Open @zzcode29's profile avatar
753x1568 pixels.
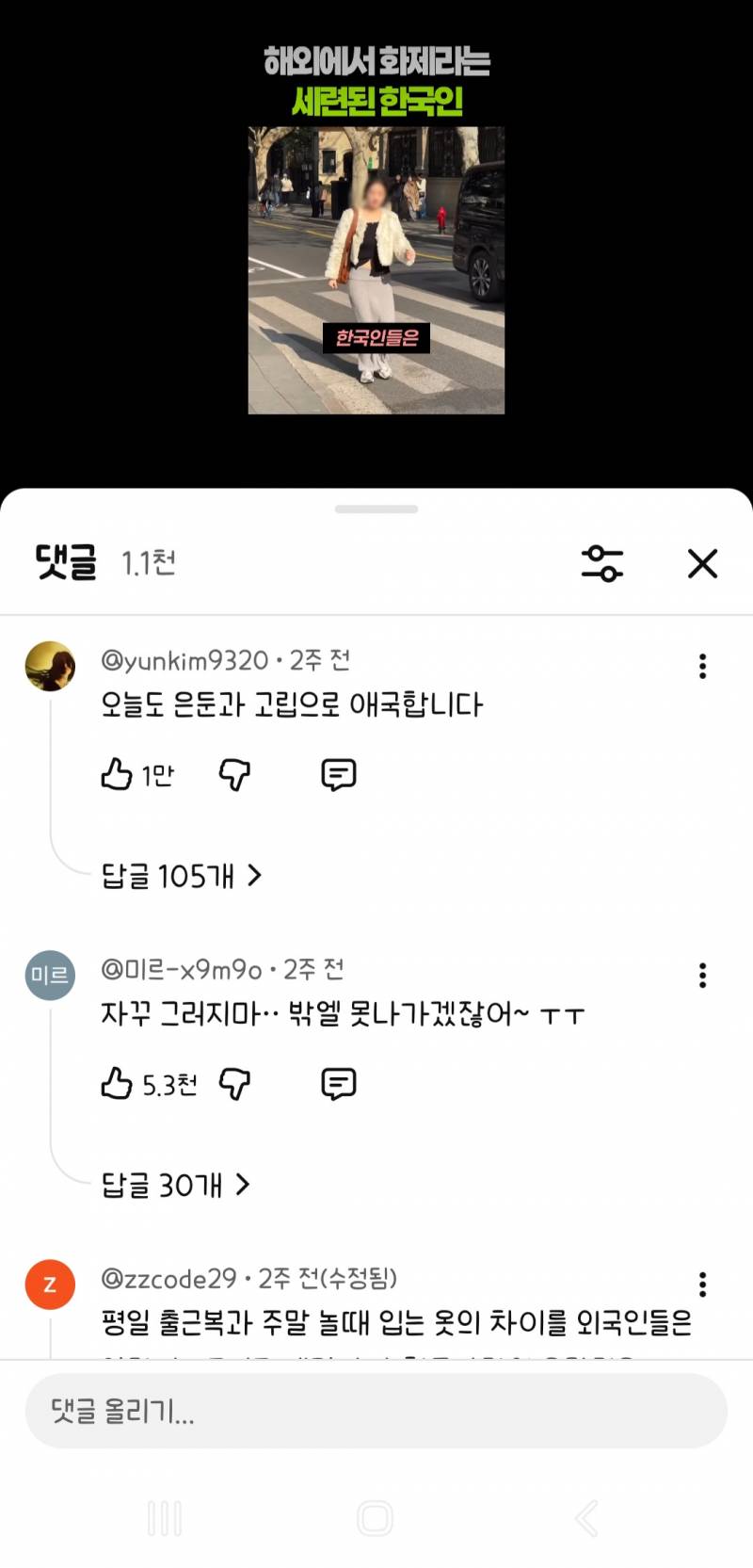[x=49, y=1283]
